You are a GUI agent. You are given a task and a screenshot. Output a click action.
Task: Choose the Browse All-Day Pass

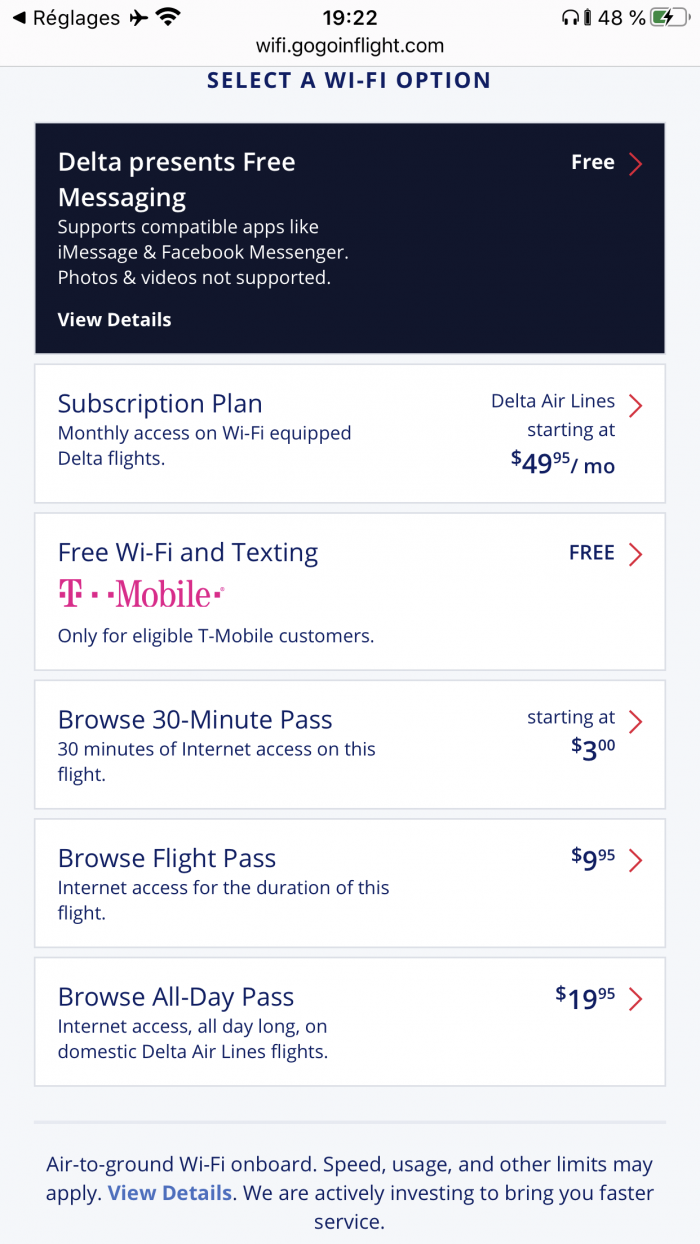(x=349, y=1021)
